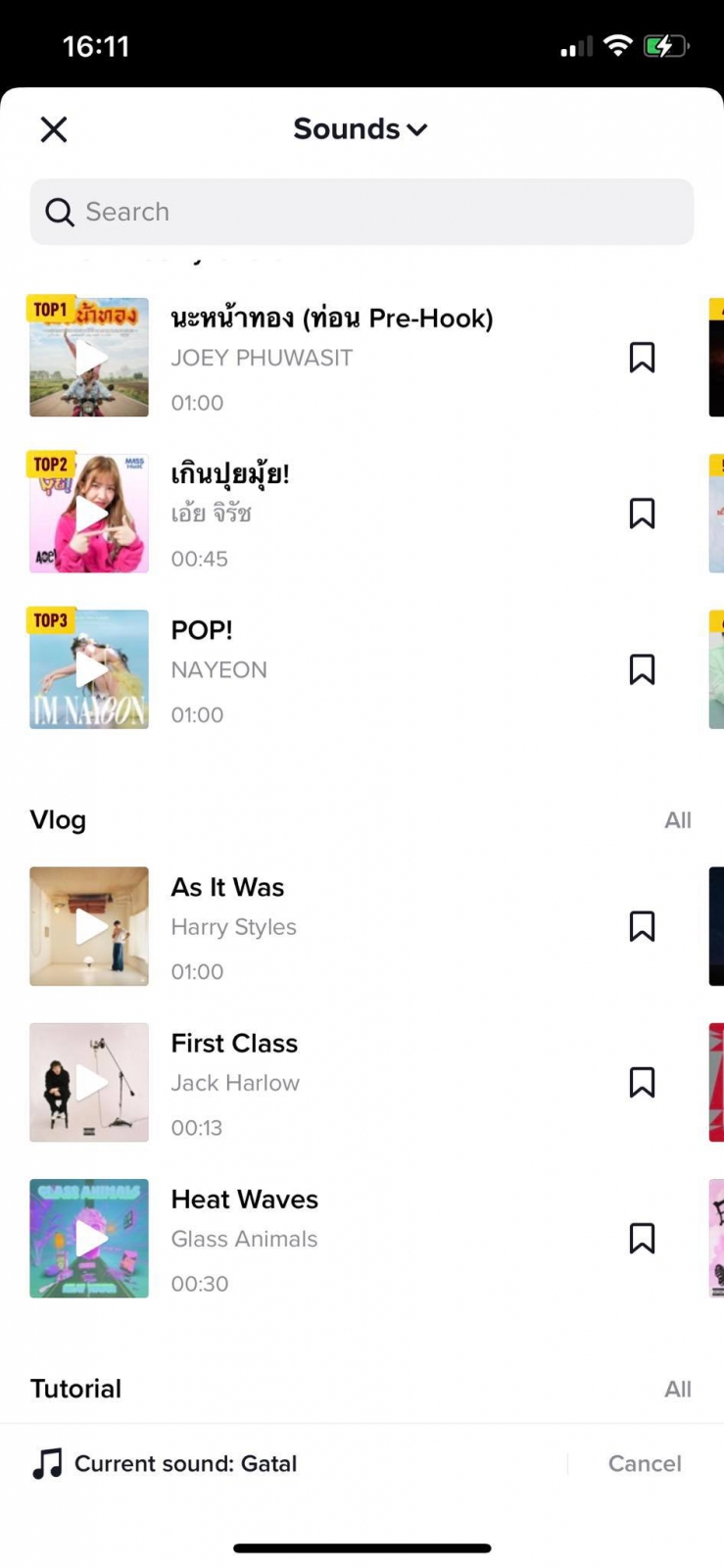Viewport: 724px width, 1568px height.
Task: See All Tutorial sounds
Action: pos(677,1389)
